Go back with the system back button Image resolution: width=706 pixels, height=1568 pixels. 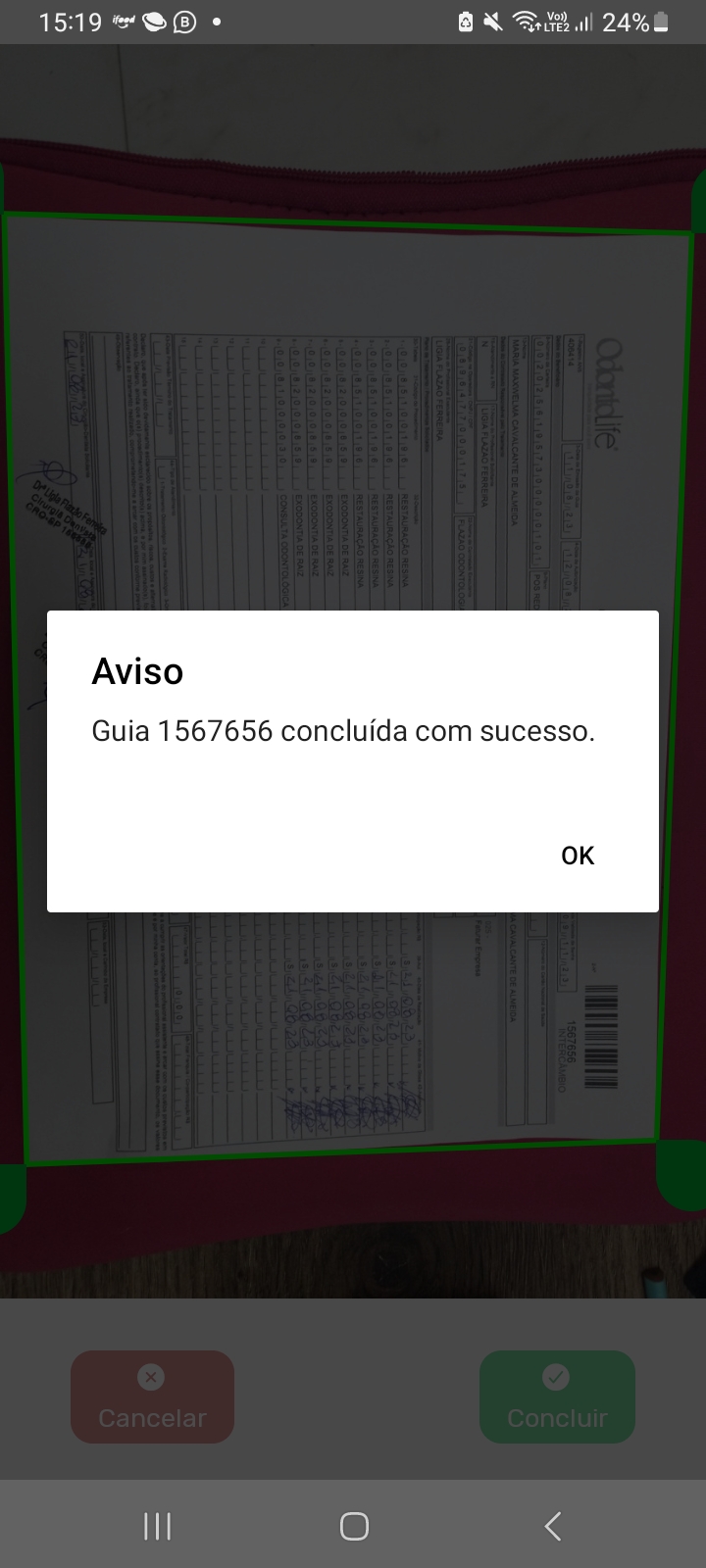(x=553, y=1526)
